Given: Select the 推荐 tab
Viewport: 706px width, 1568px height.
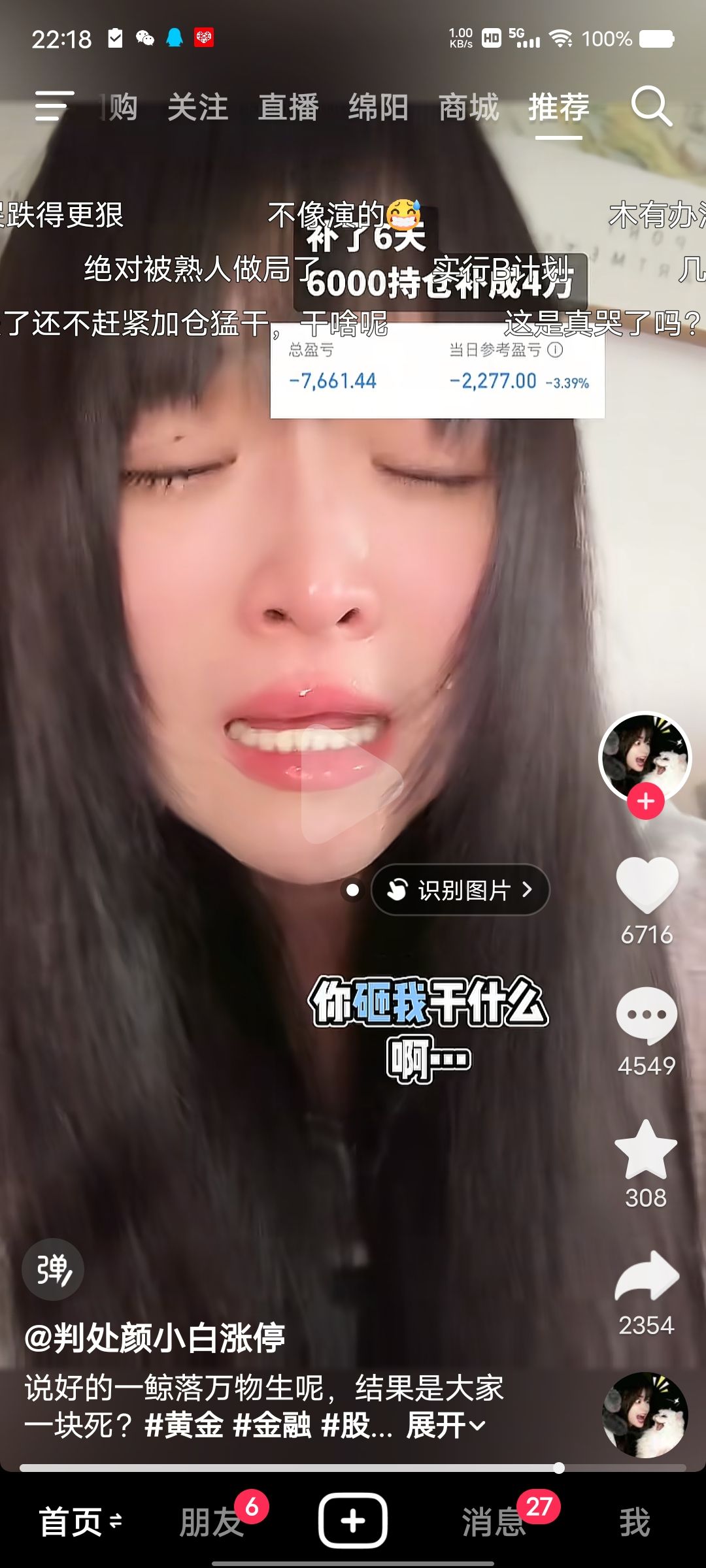Looking at the screenshot, I should 558,107.
